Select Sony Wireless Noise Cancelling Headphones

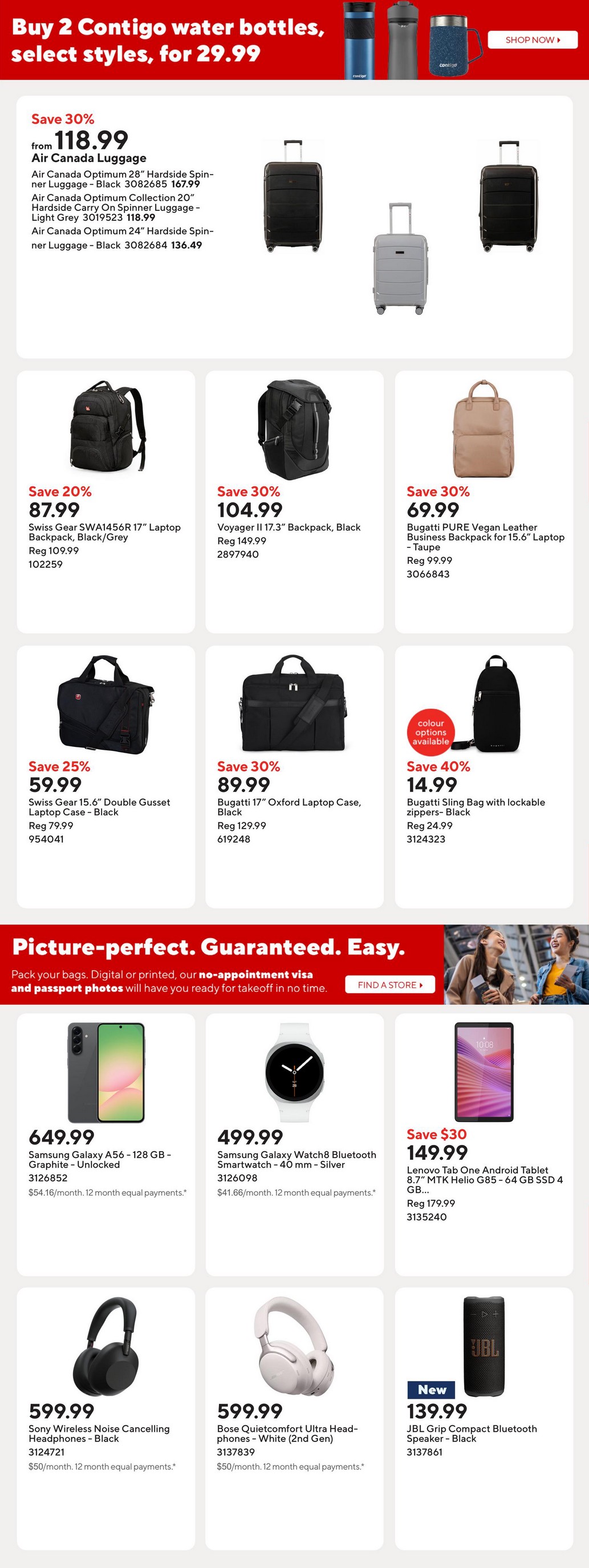[106, 1418]
